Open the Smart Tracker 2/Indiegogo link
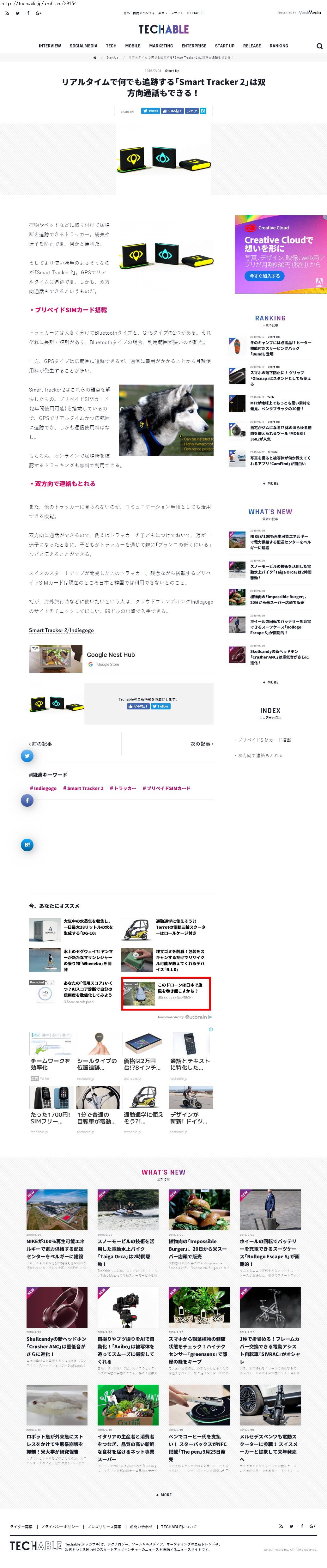Viewport: 327px width, 1568px height. tap(62, 630)
